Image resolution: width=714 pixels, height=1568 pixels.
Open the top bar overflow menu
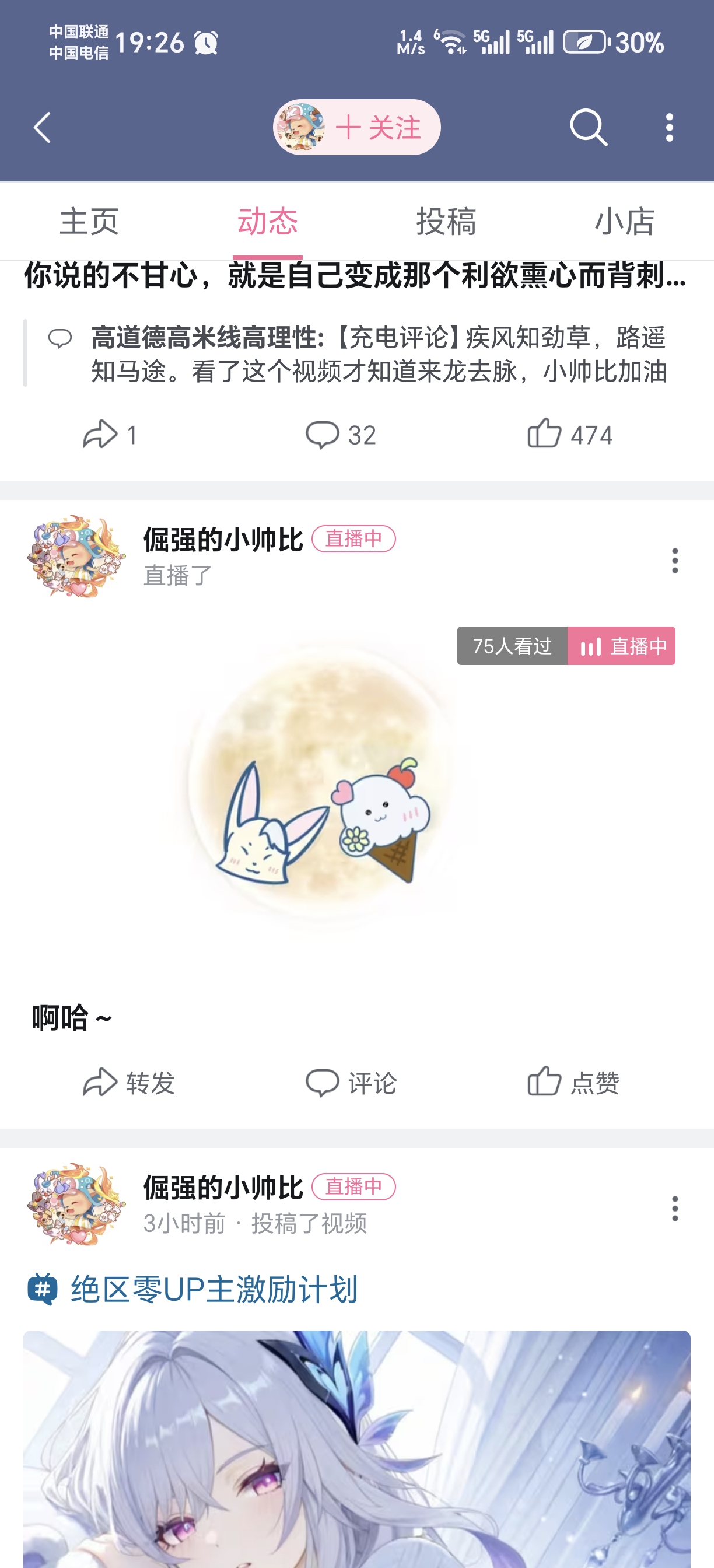point(669,128)
